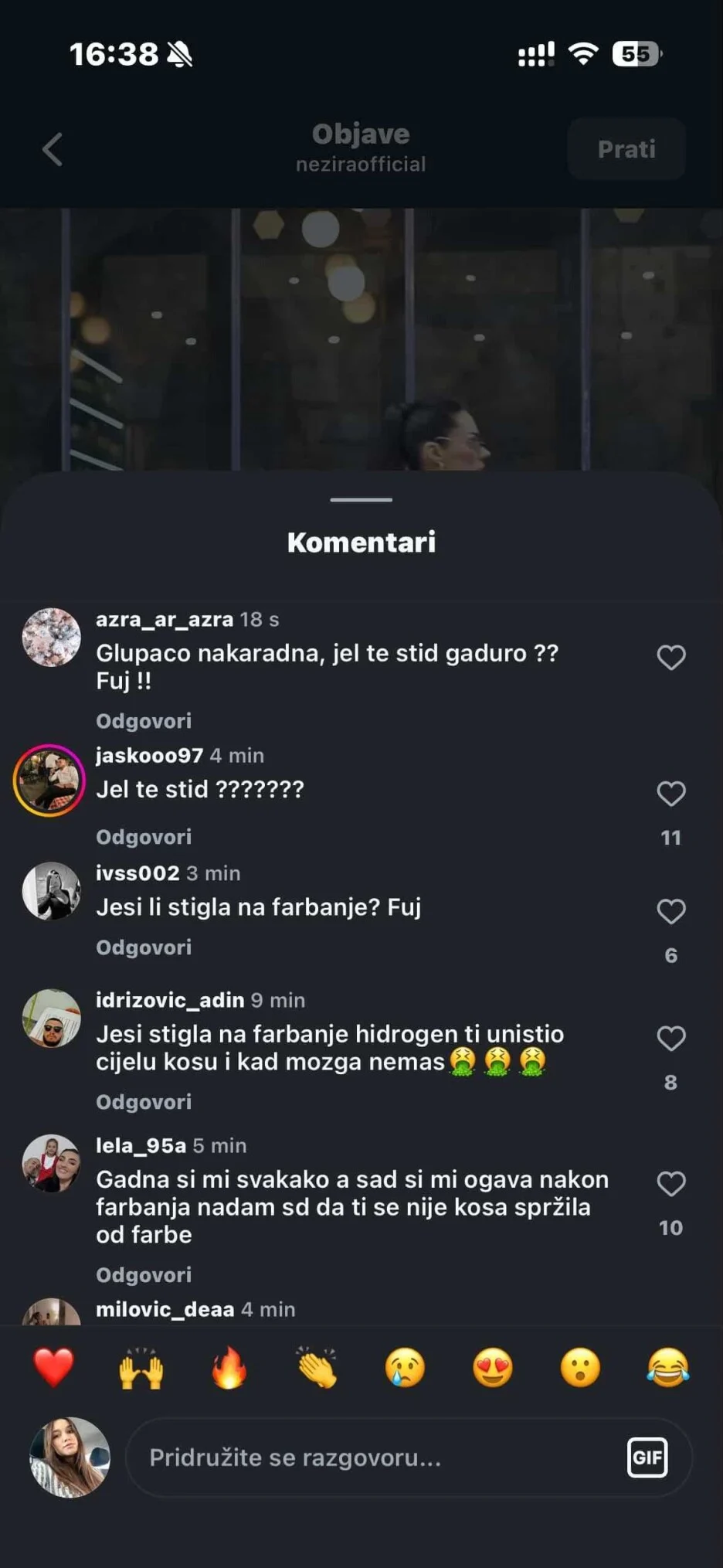Focus the 'Pridružite se razgovoru...' comment field
This screenshot has width=723, height=1568.
point(371,1457)
